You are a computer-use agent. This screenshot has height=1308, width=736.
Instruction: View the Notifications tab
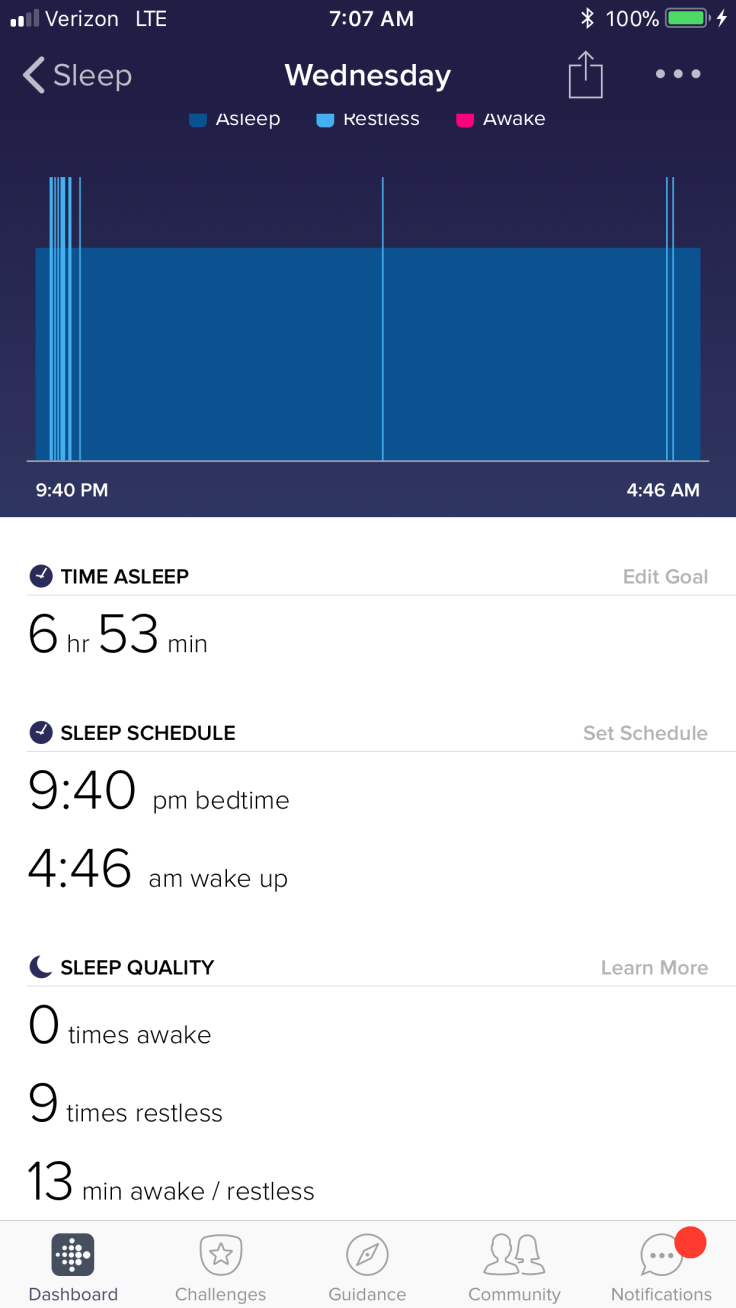[661, 1267]
